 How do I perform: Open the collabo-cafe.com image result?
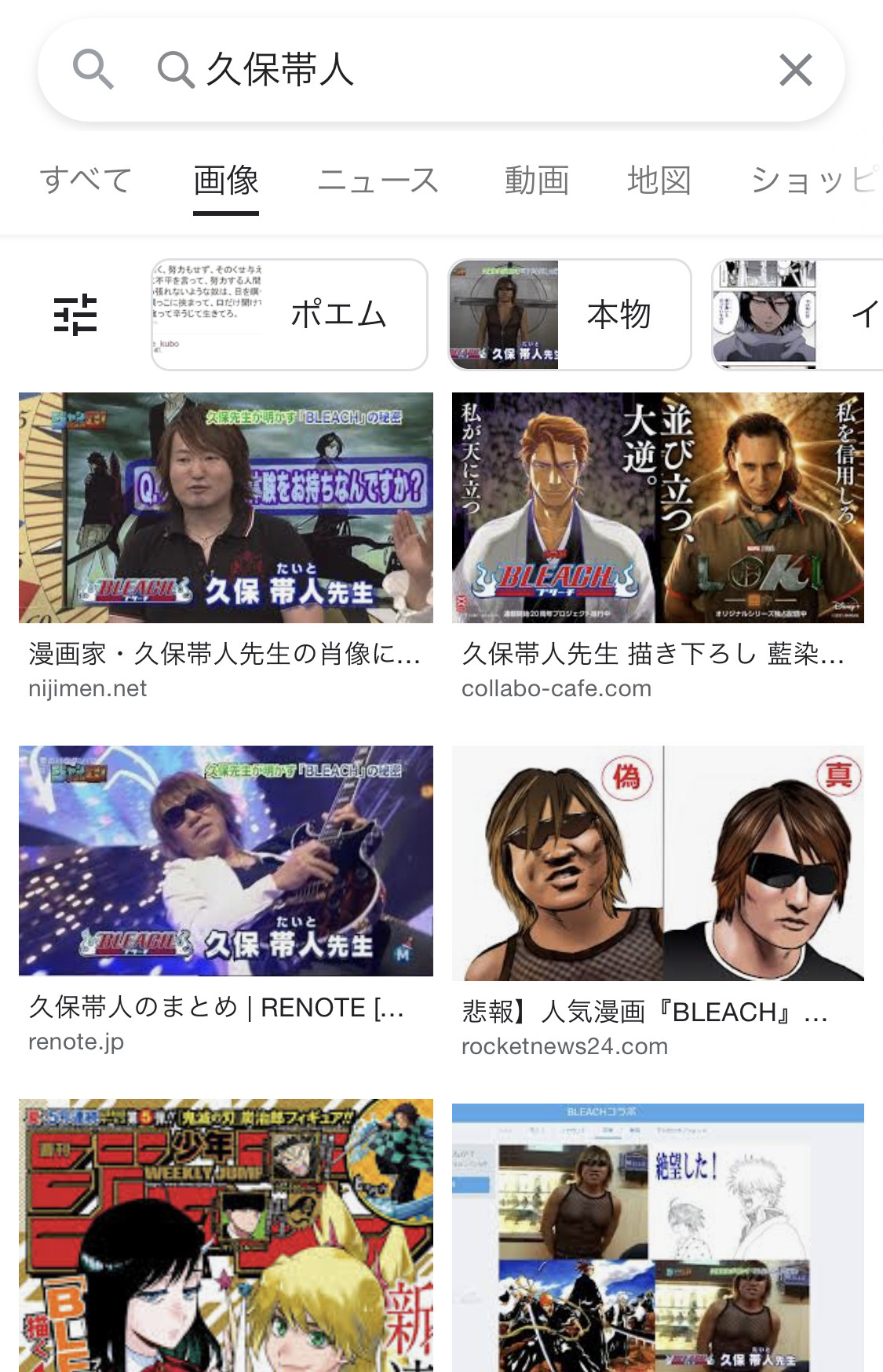coord(658,508)
